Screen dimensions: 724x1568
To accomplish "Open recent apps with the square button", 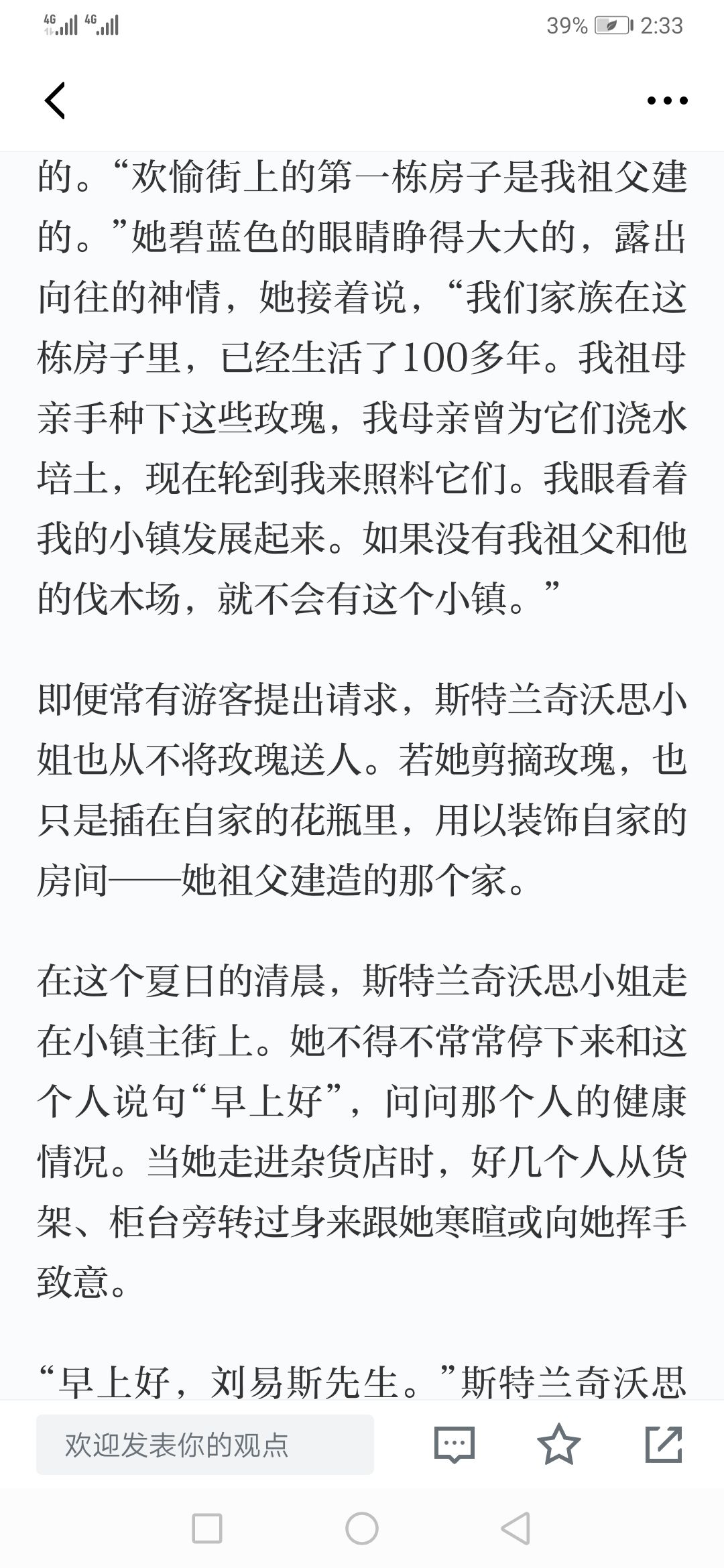I will pos(207,1528).
